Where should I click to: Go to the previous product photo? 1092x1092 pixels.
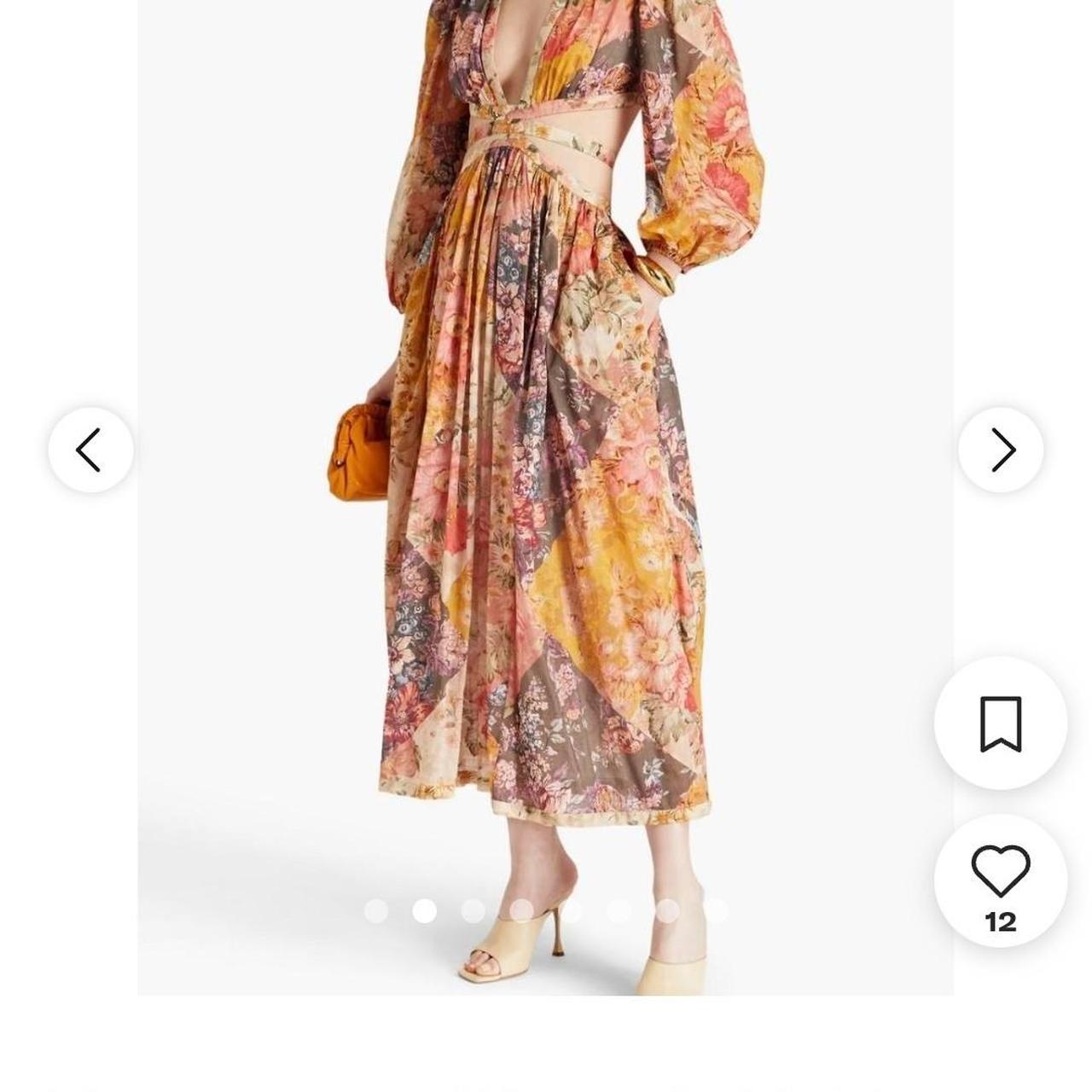click(x=90, y=450)
